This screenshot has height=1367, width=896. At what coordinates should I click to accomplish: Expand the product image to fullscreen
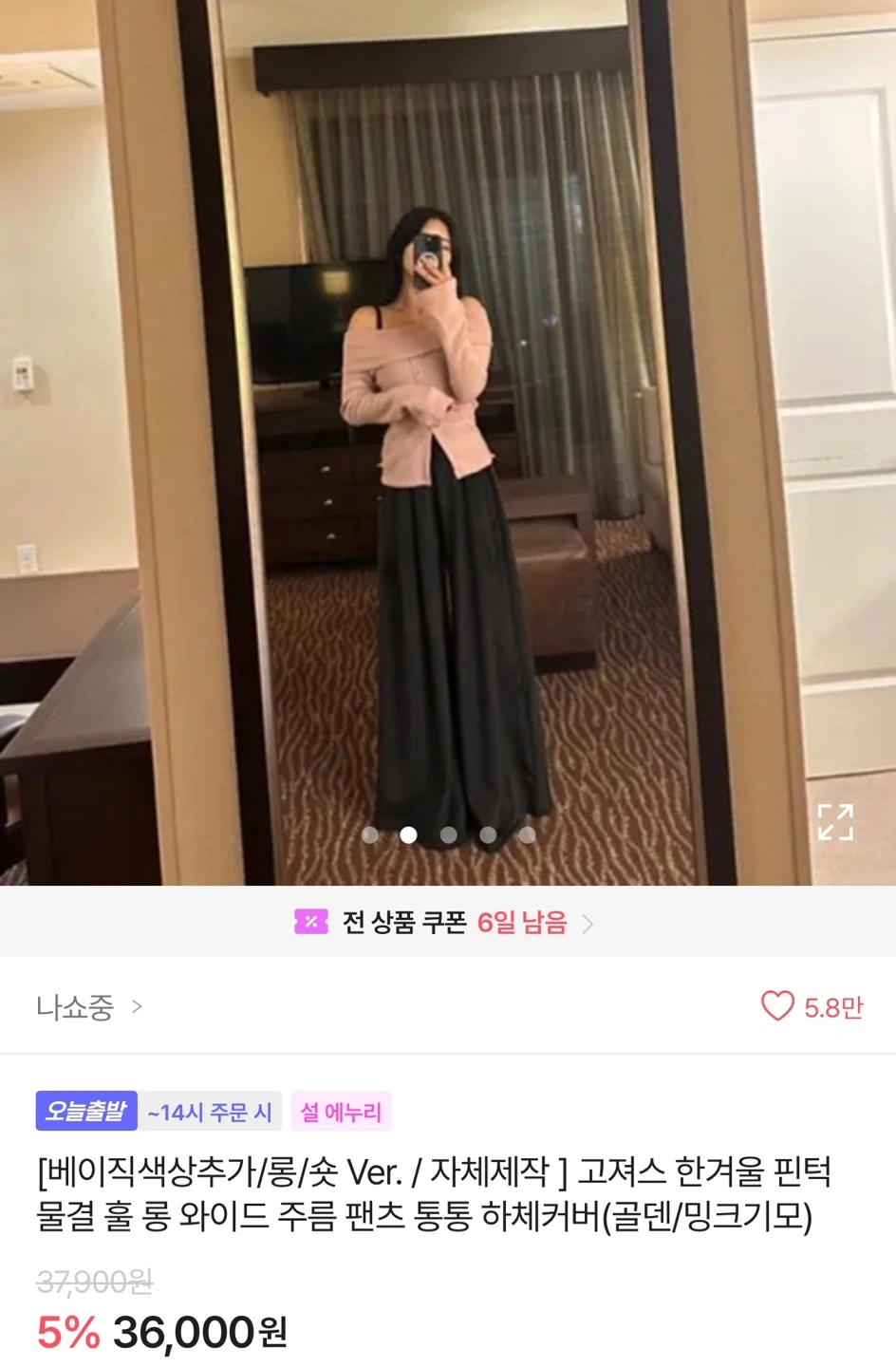(835, 821)
